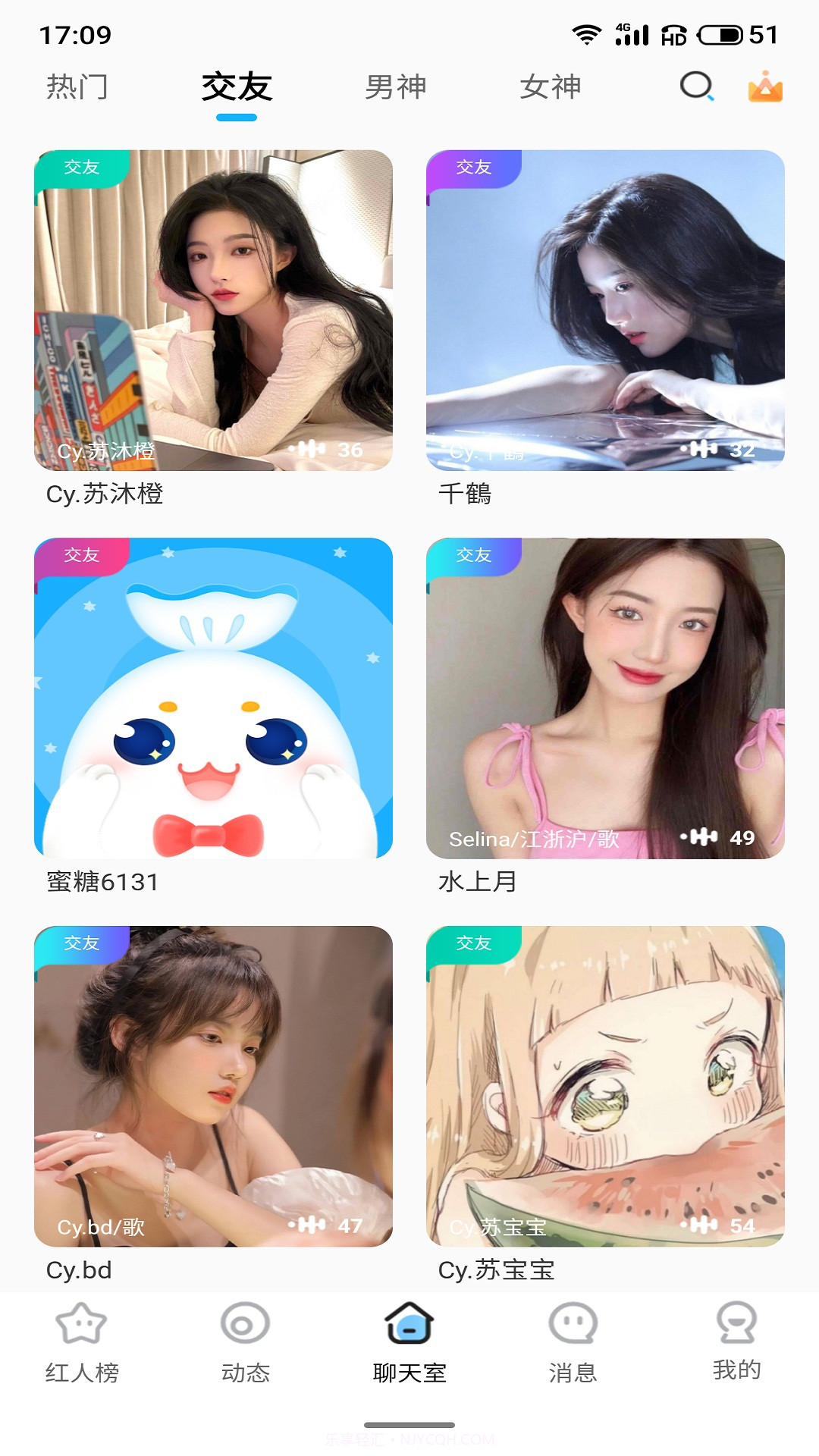Tap the Cy.bd room photo
Viewport: 819px width, 1456px height.
[x=215, y=1084]
